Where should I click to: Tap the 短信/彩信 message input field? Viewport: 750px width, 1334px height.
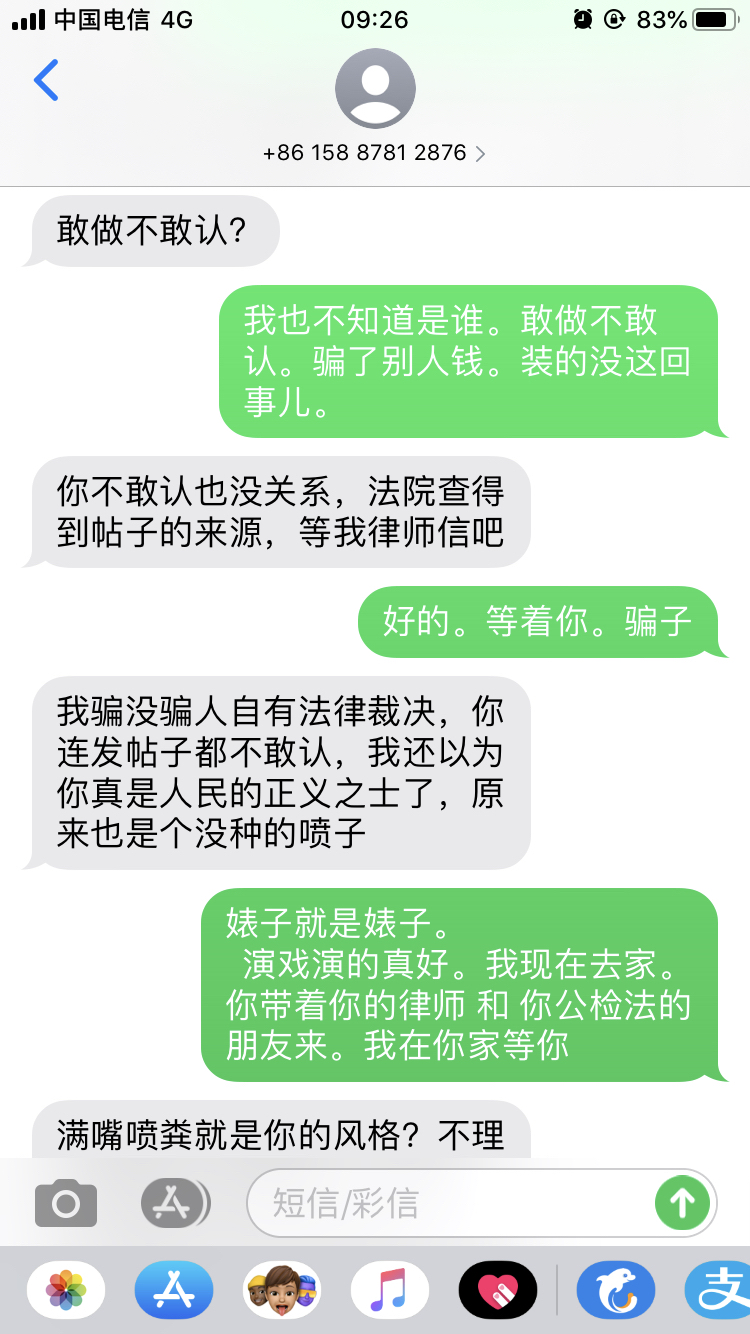[450, 1202]
